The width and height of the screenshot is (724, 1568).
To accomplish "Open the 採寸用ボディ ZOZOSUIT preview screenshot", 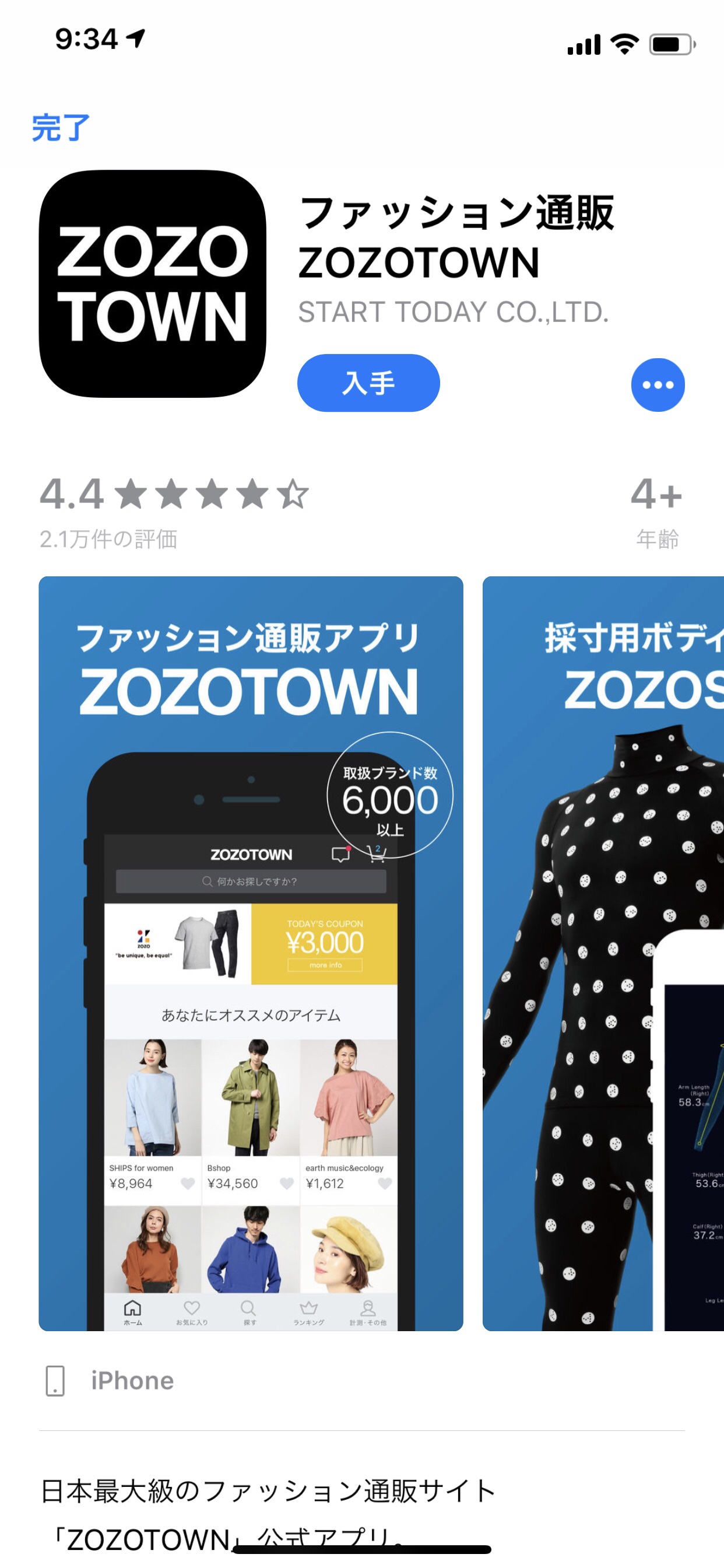I will (602, 953).
